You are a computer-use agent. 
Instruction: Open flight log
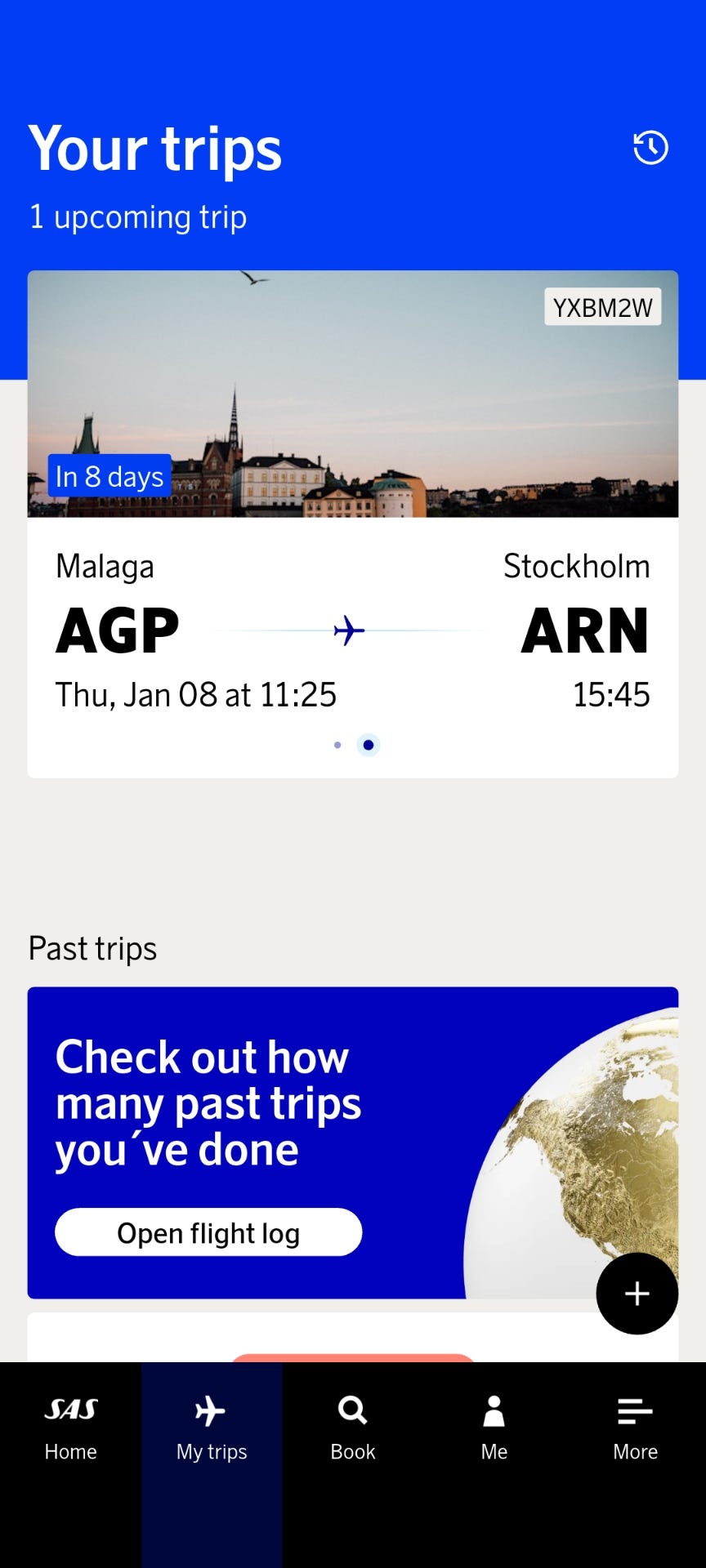(208, 1232)
